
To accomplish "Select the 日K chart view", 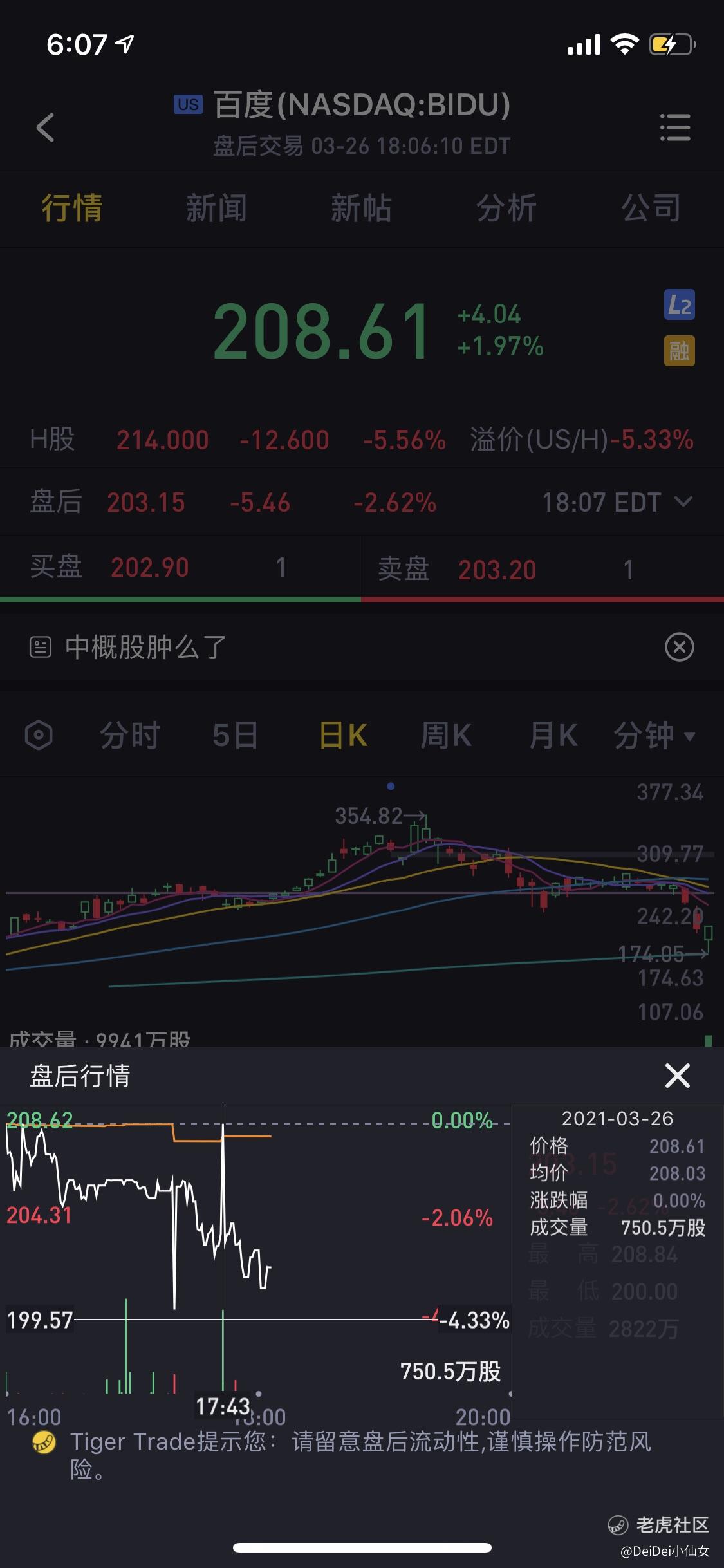I will click(343, 735).
